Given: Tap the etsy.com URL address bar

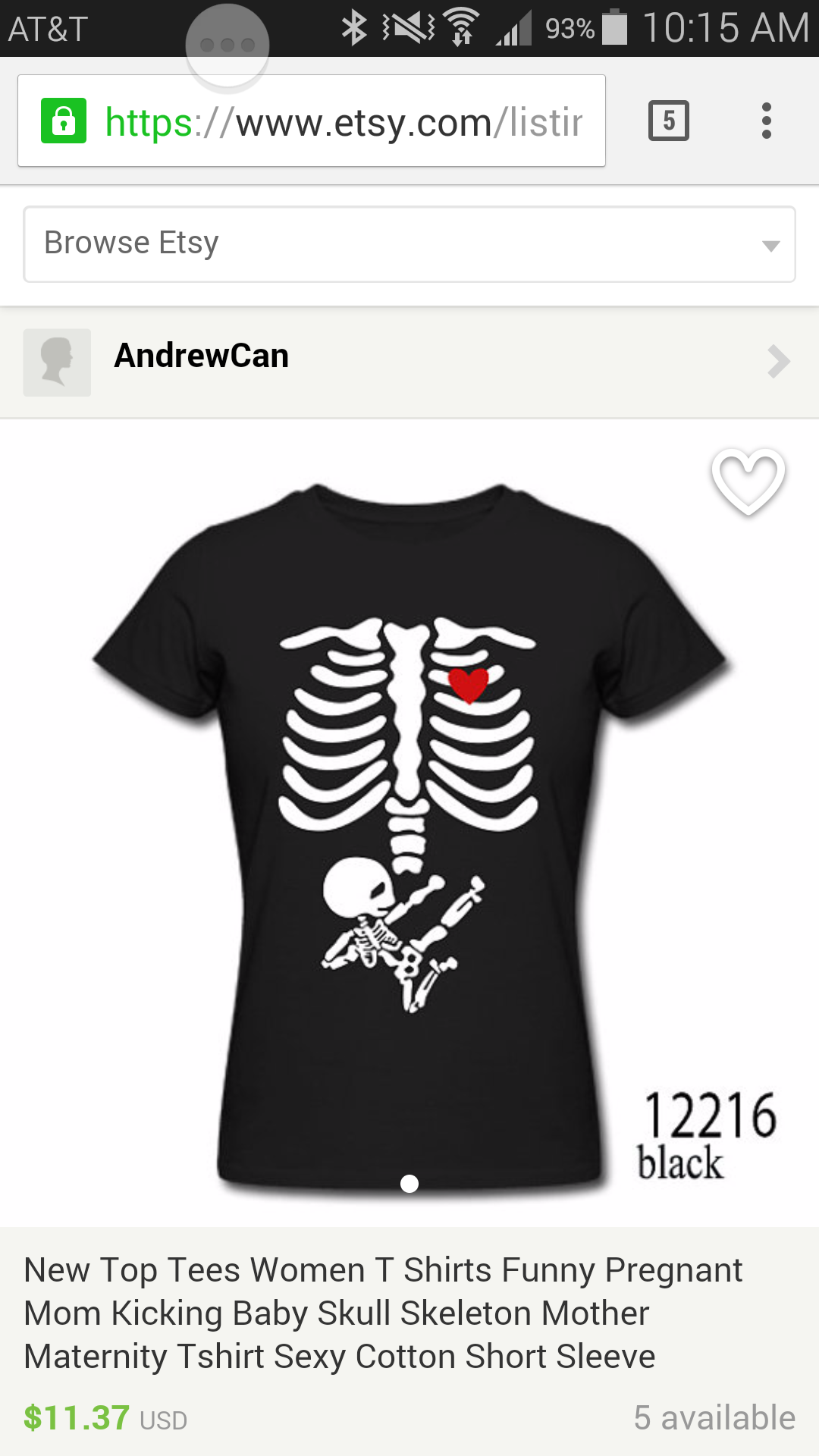Looking at the screenshot, I should pos(341,122).
